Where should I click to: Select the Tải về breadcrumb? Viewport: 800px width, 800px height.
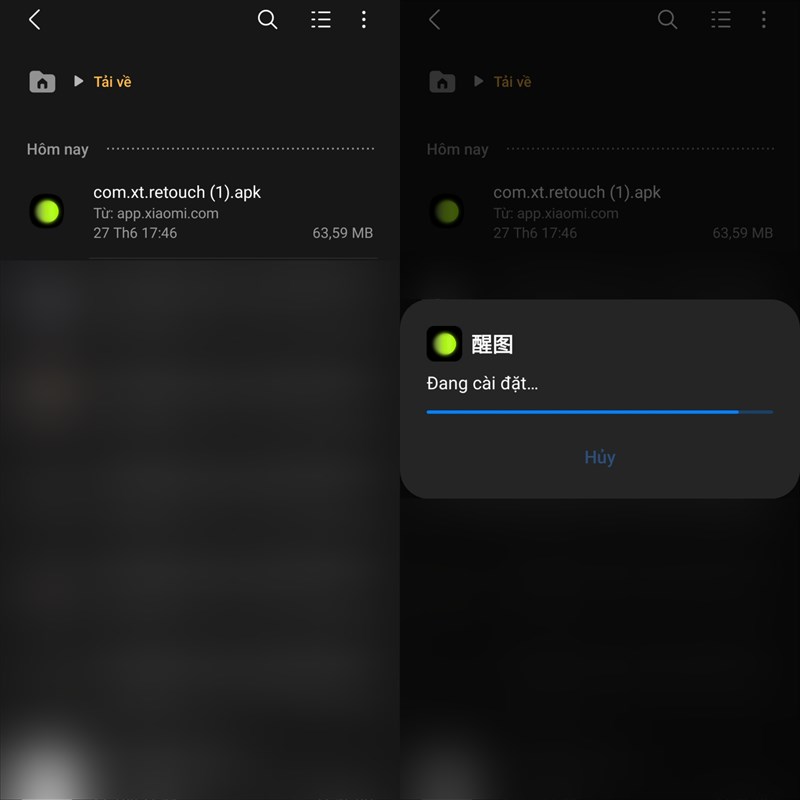pyautogui.click(x=112, y=82)
